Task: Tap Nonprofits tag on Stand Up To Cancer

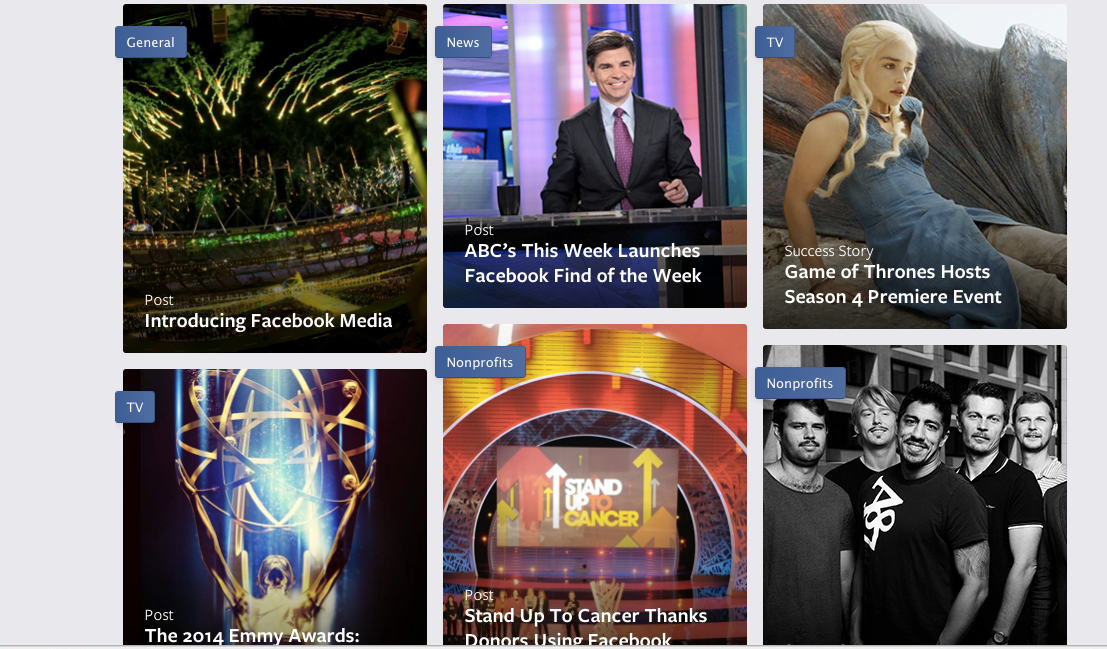Action: click(480, 362)
